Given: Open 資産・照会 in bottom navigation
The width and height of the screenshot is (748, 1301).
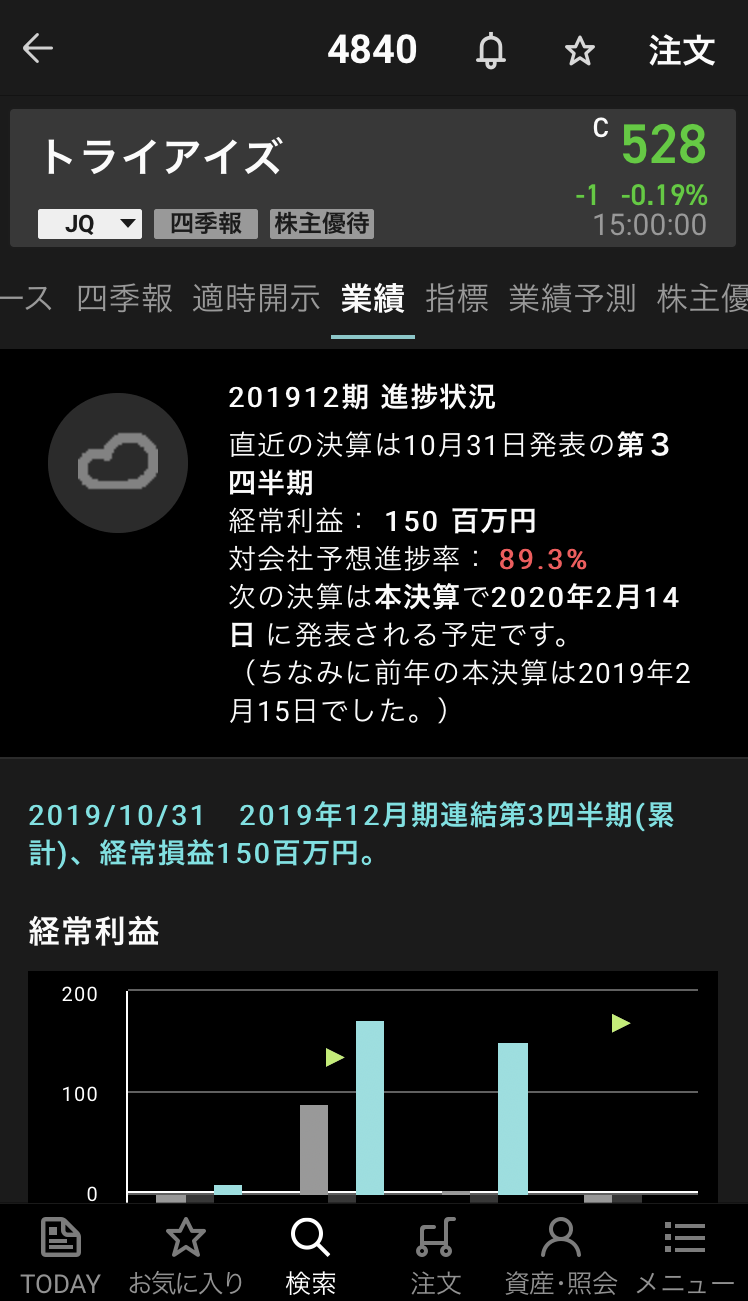Looking at the screenshot, I should [560, 1254].
